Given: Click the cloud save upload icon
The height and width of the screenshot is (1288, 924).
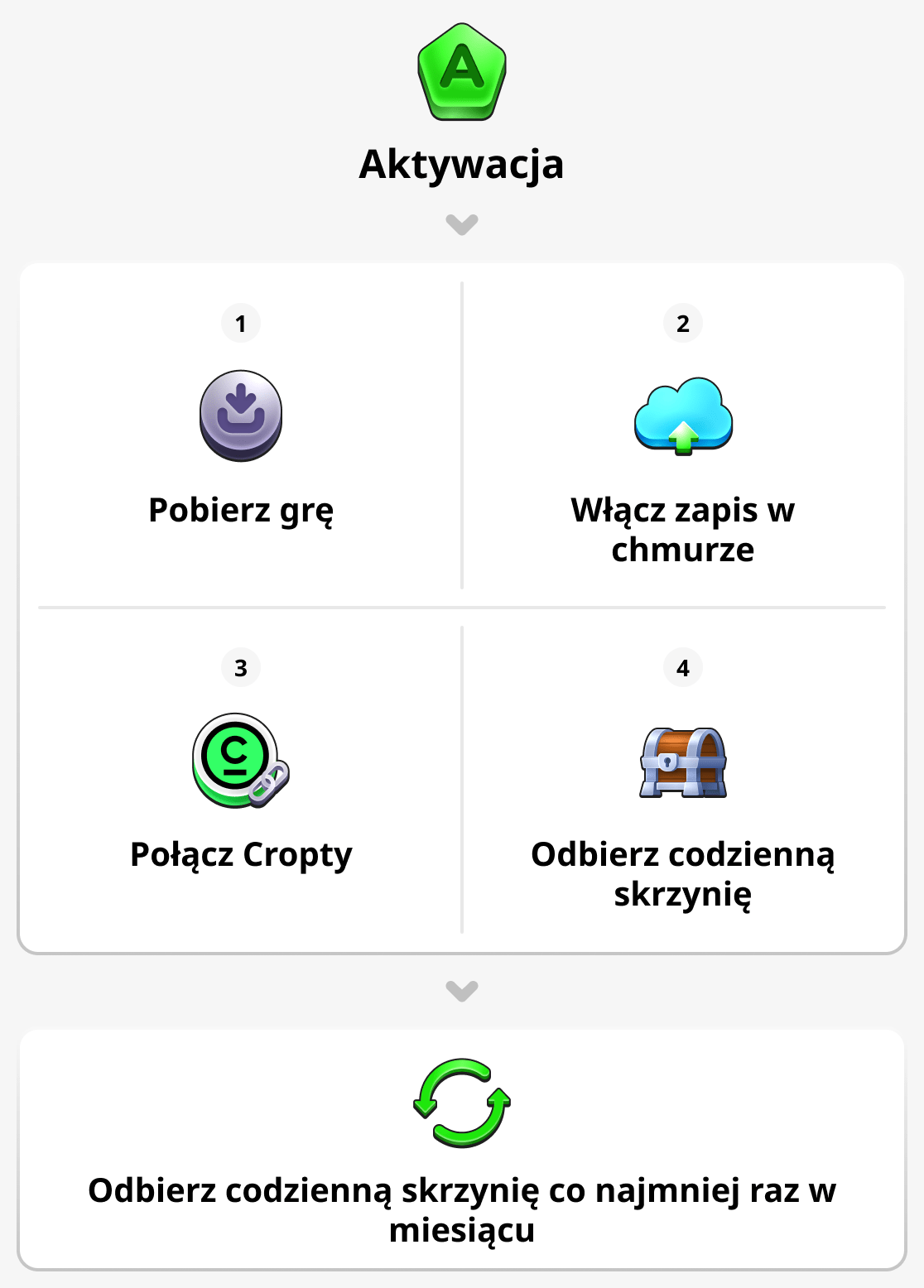Looking at the screenshot, I should click(x=682, y=414).
